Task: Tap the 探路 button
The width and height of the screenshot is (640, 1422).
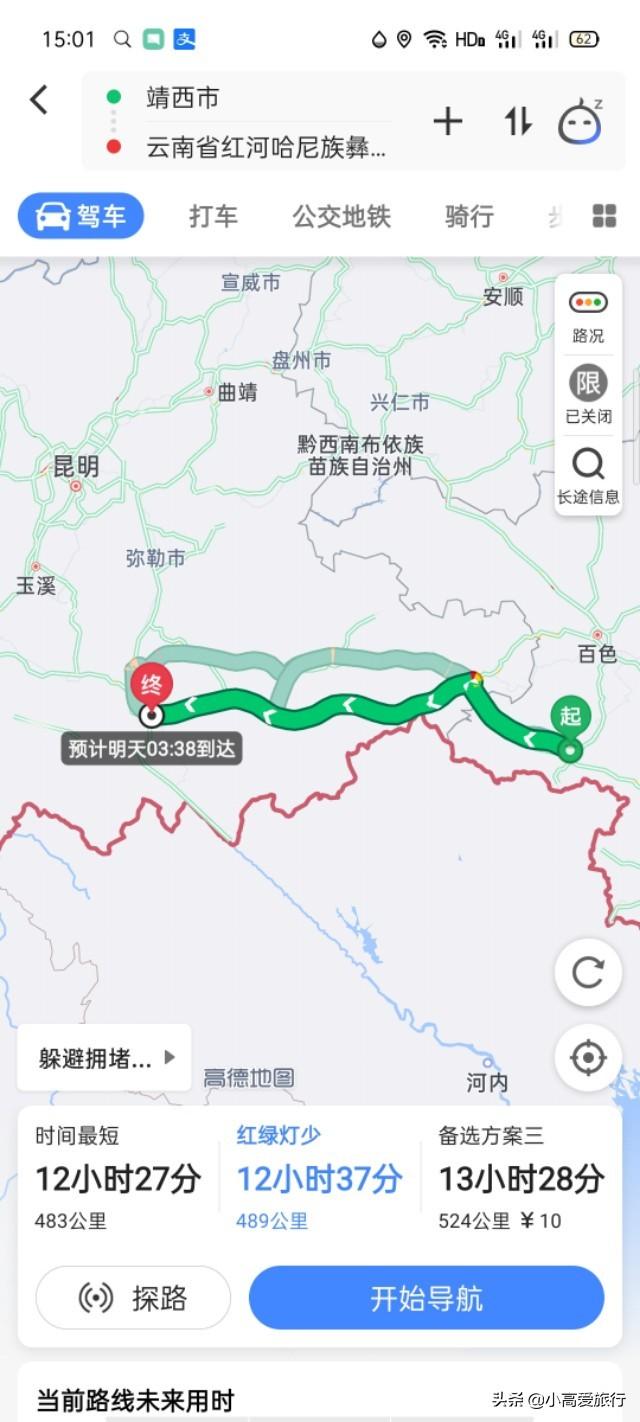Action: 133,1298
